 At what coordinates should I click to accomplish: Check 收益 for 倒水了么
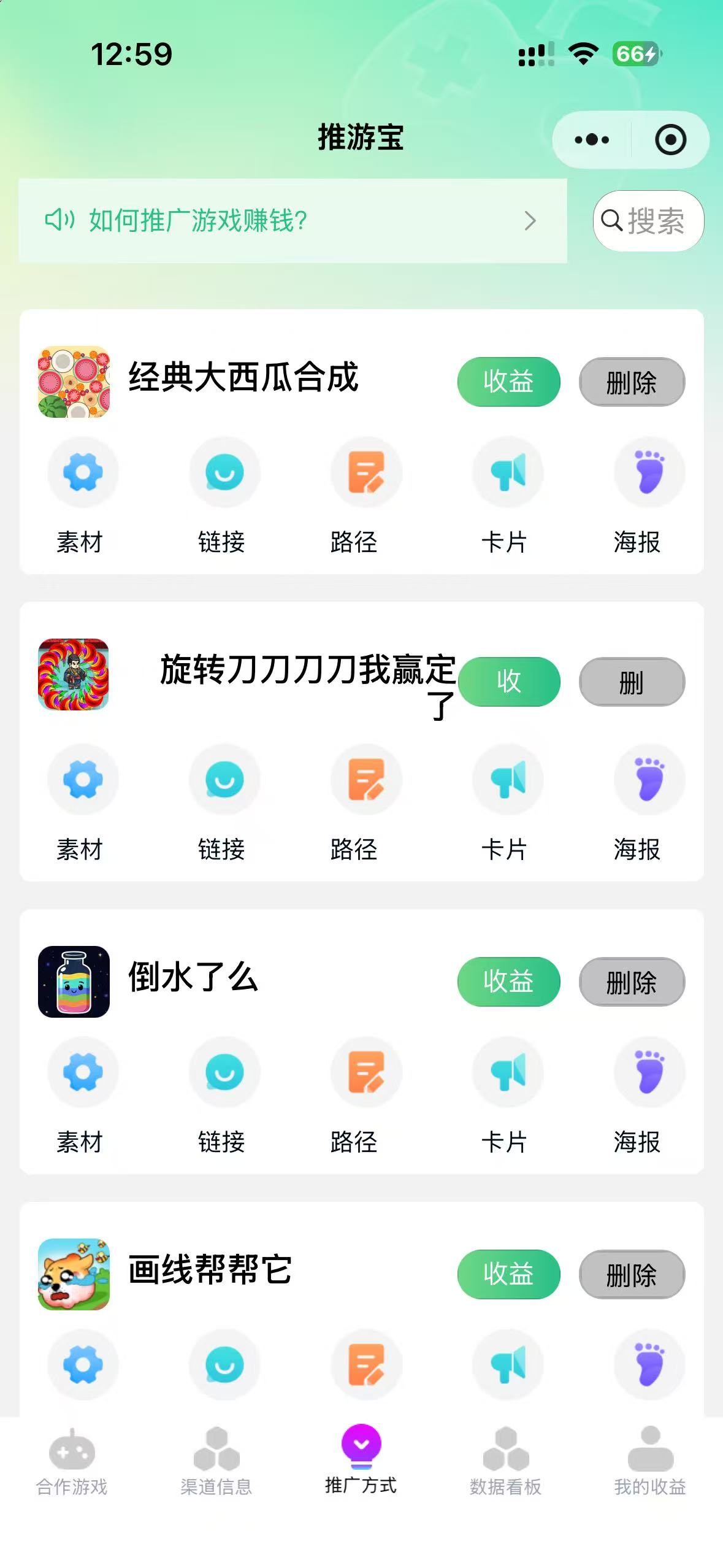[x=508, y=982]
